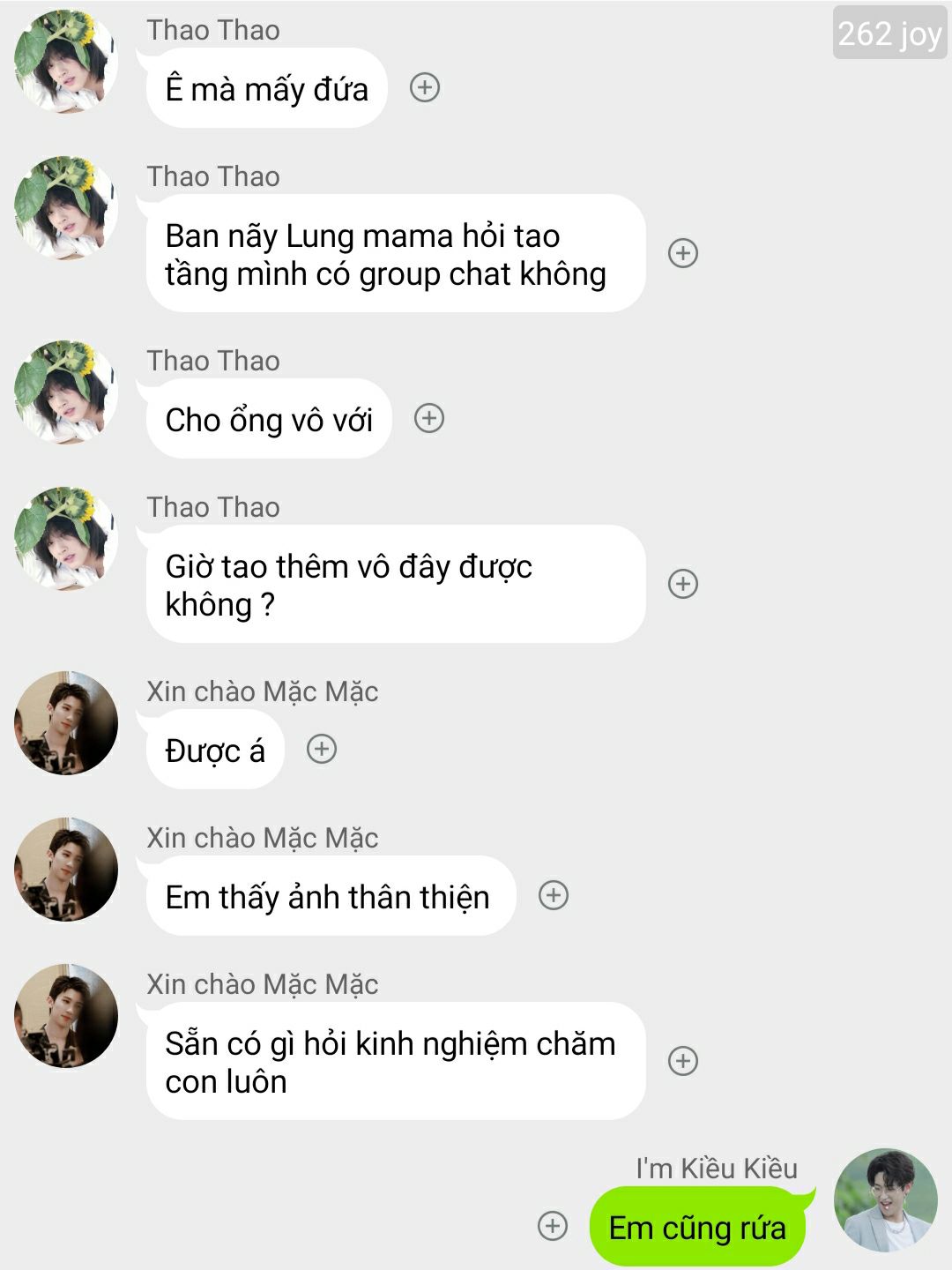
Task: Tap plus icon beside "Được á"
Action: pyautogui.click(x=322, y=749)
